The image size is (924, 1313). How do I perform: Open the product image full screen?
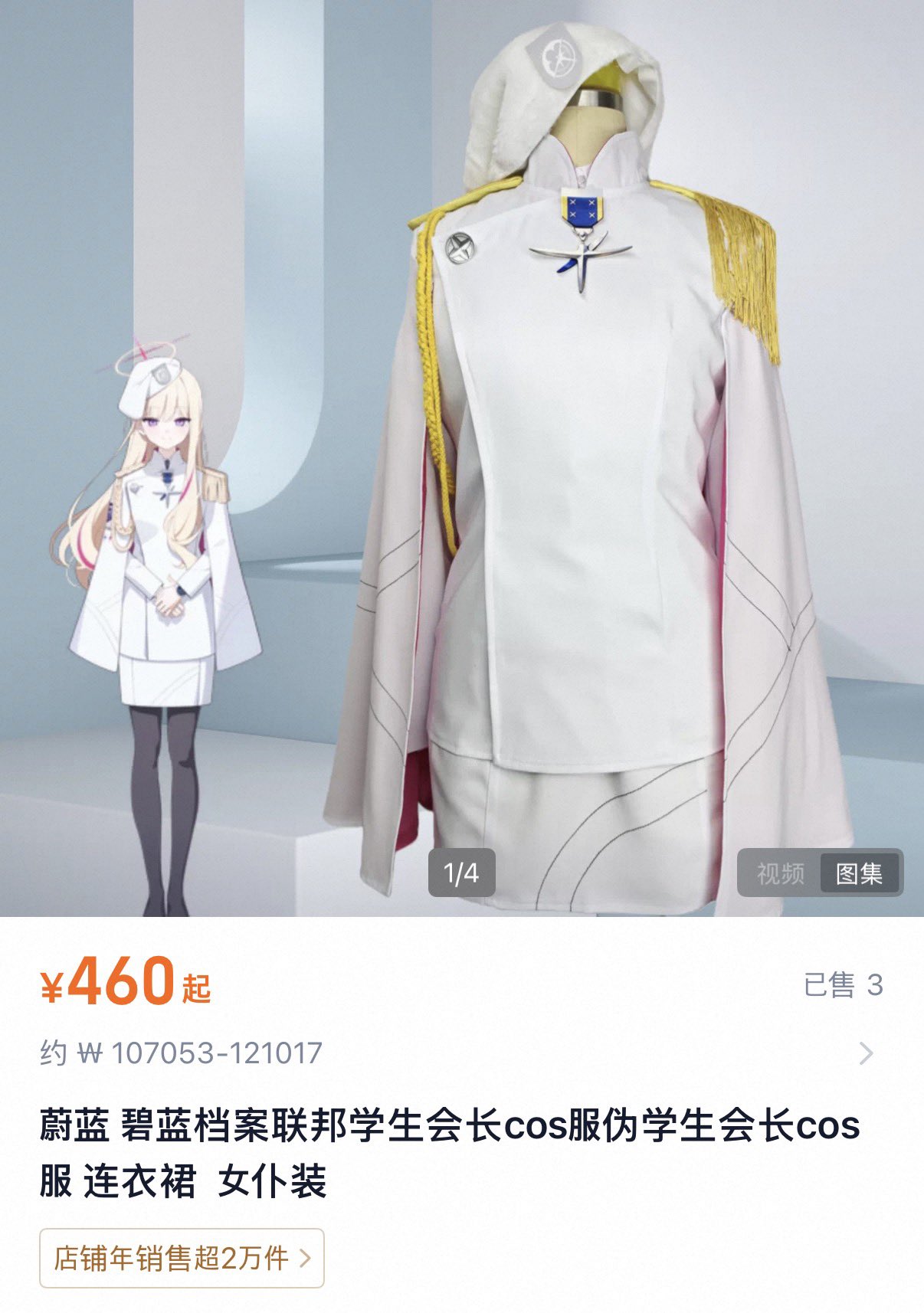pos(462,458)
